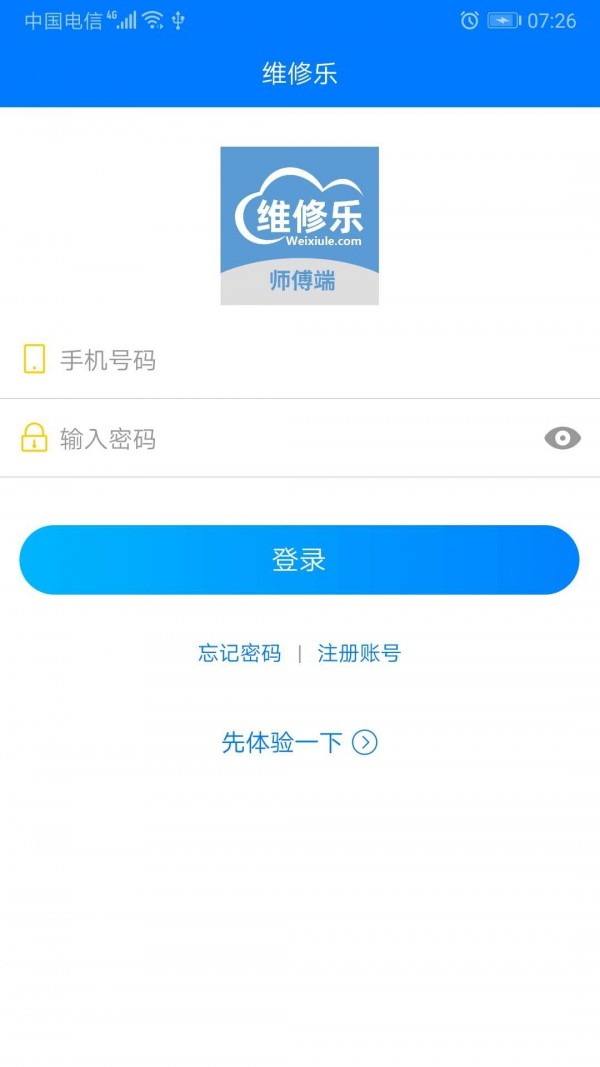Tap the 手机号码 phone number field
The image size is (600, 1067).
tap(299, 359)
